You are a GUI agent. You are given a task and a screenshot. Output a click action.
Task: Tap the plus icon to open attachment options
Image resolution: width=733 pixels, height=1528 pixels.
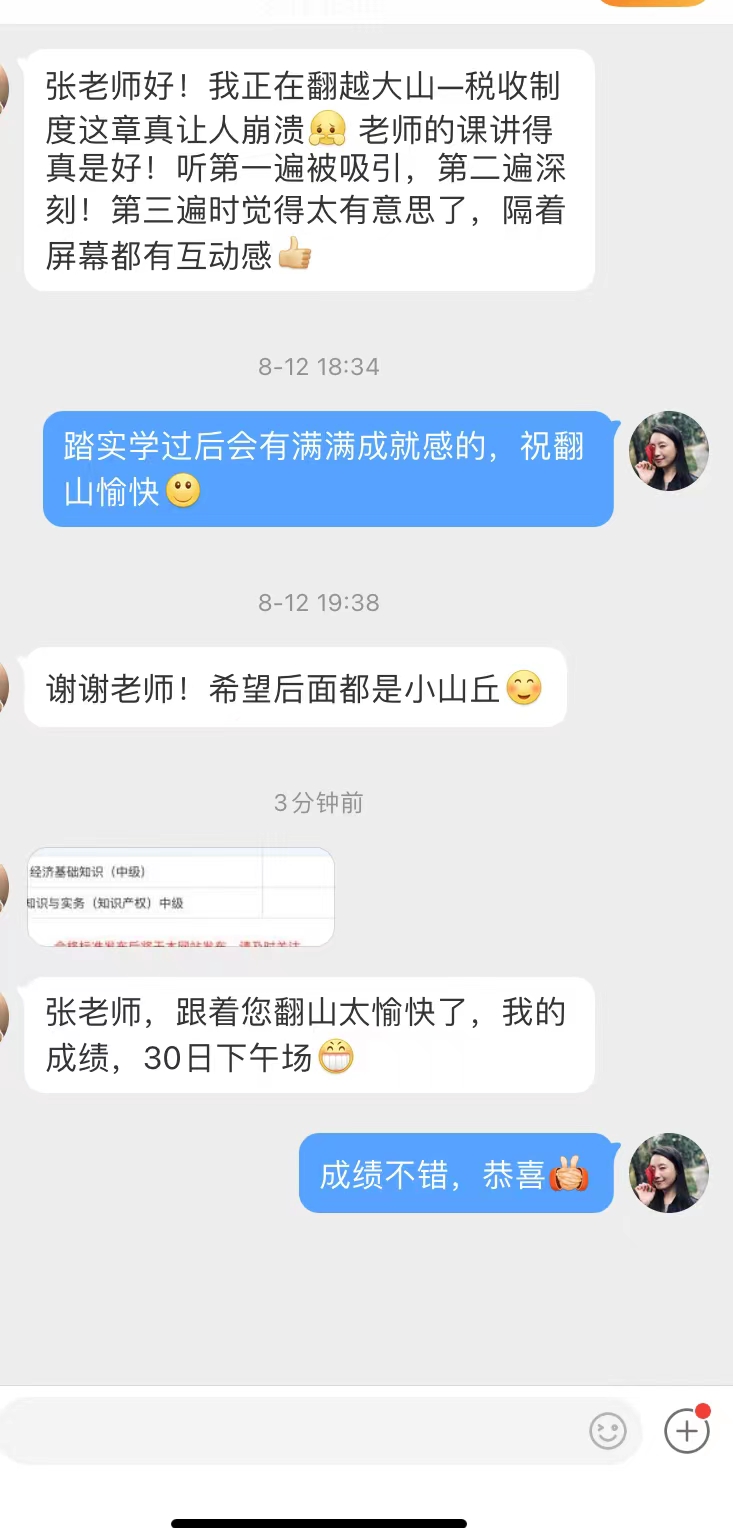point(686,1431)
